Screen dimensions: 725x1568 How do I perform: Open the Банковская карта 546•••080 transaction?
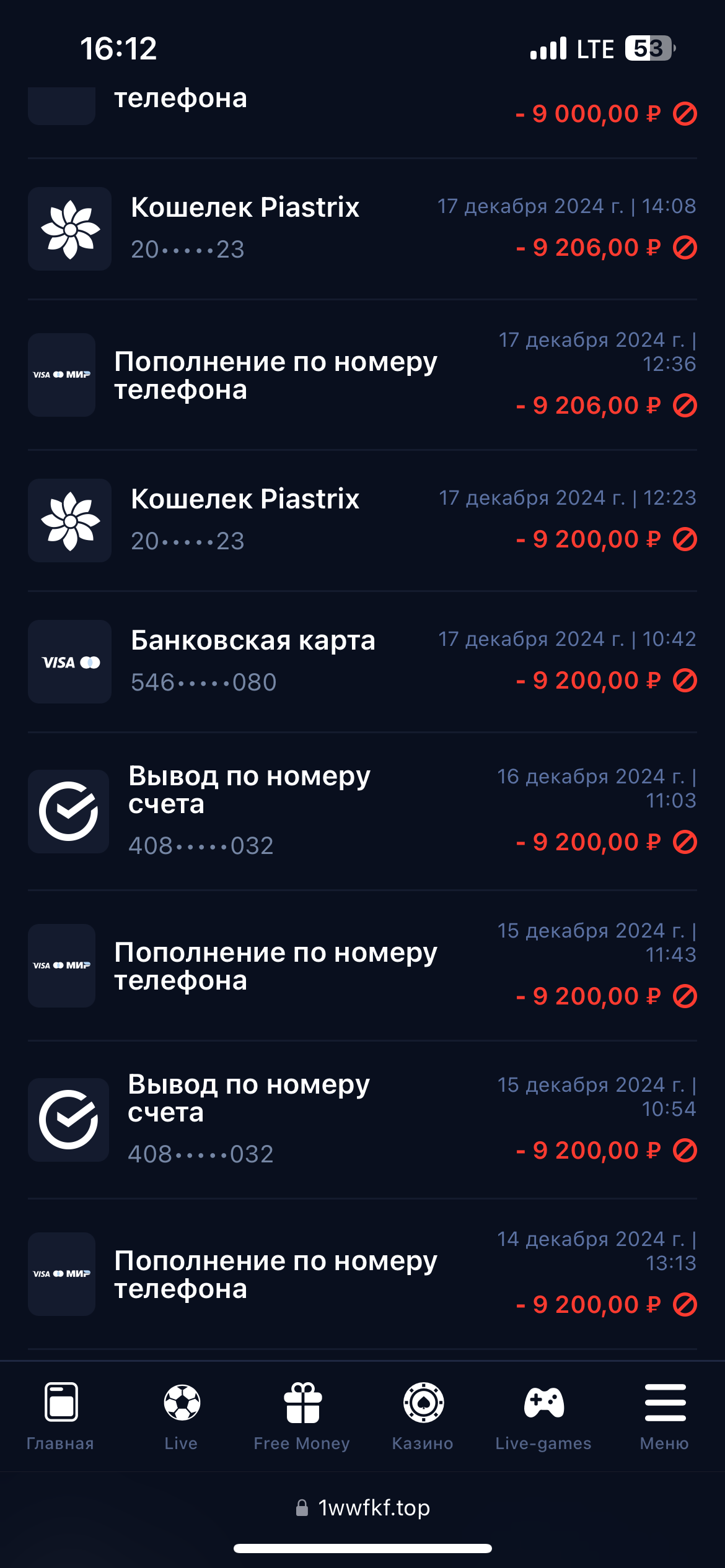point(362,661)
